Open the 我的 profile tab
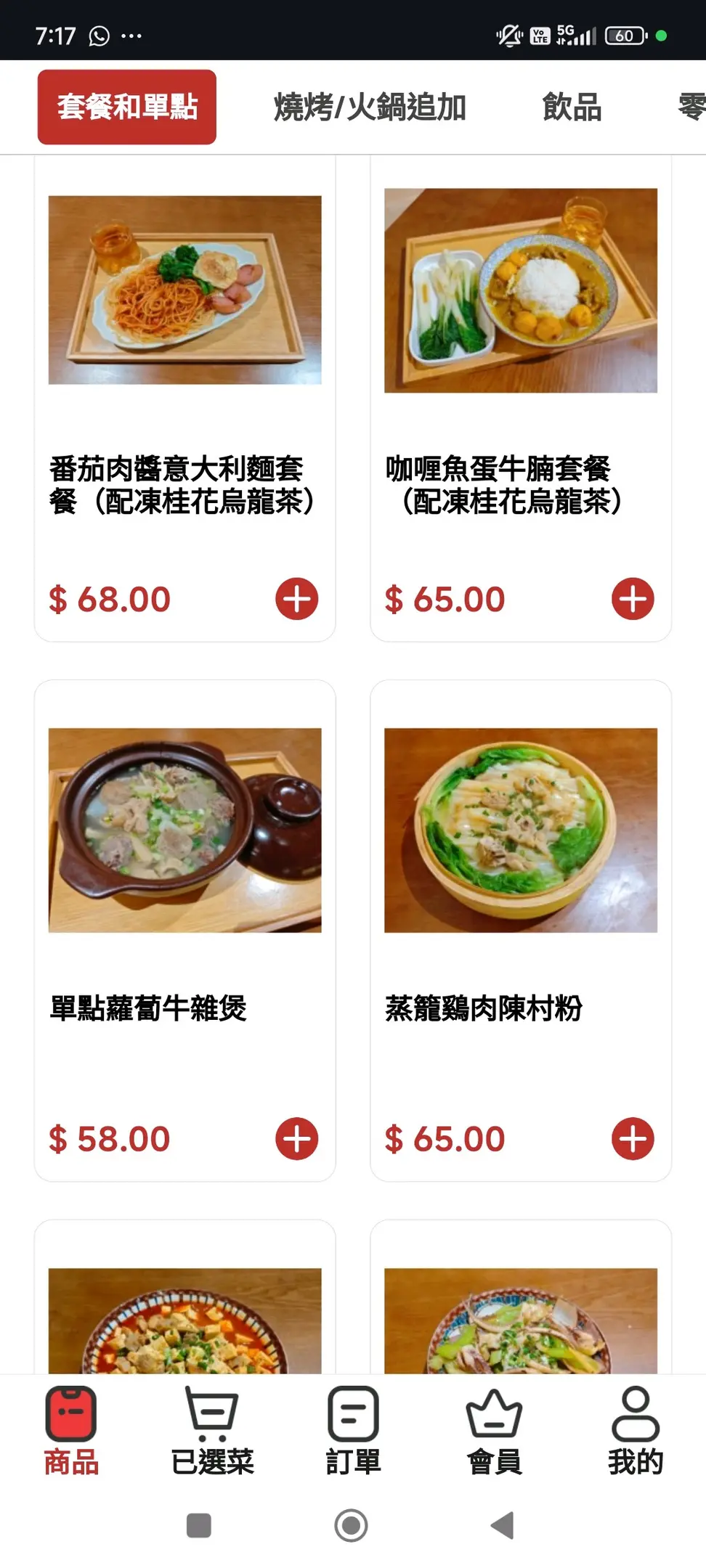This screenshot has width=706, height=1568. pyautogui.click(x=636, y=1431)
